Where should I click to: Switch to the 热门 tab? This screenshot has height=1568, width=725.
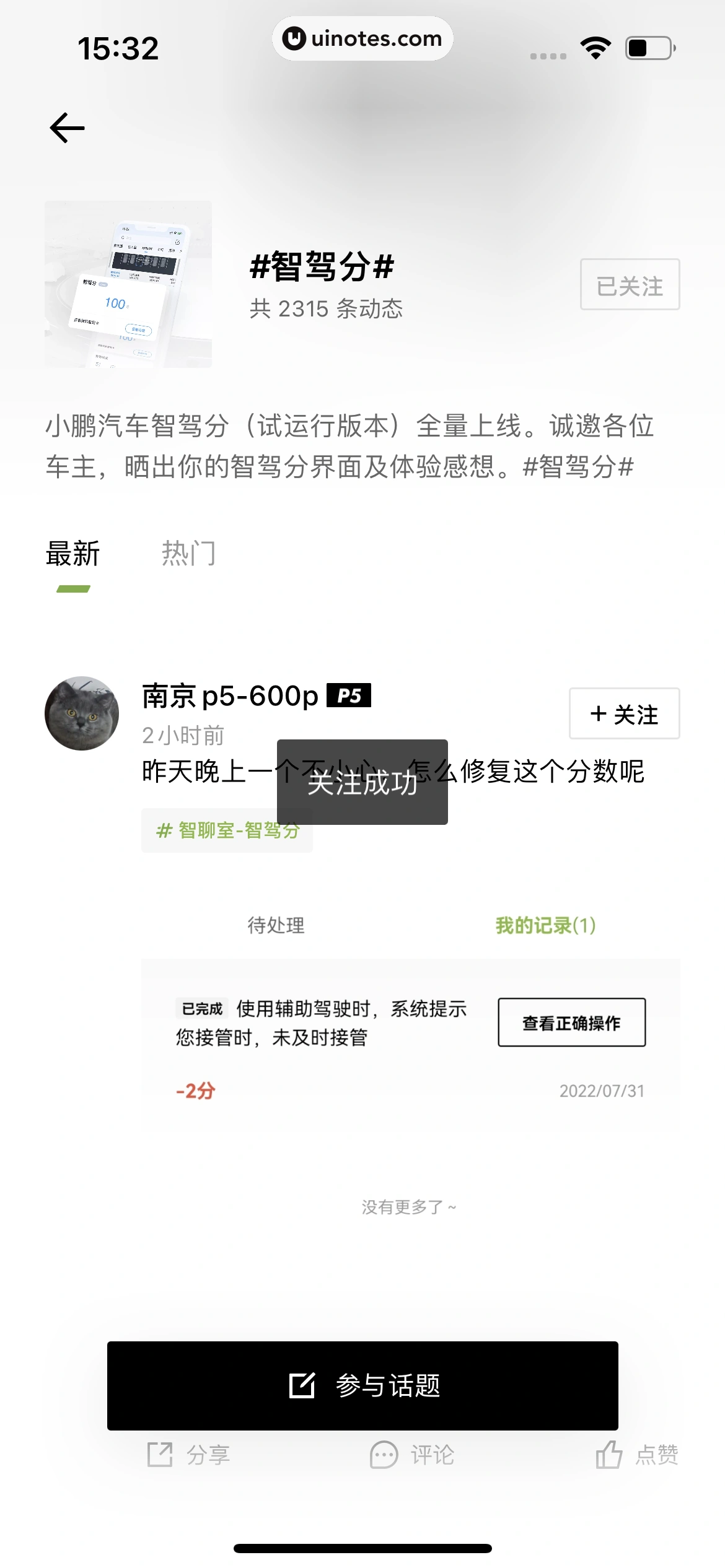pyautogui.click(x=190, y=555)
